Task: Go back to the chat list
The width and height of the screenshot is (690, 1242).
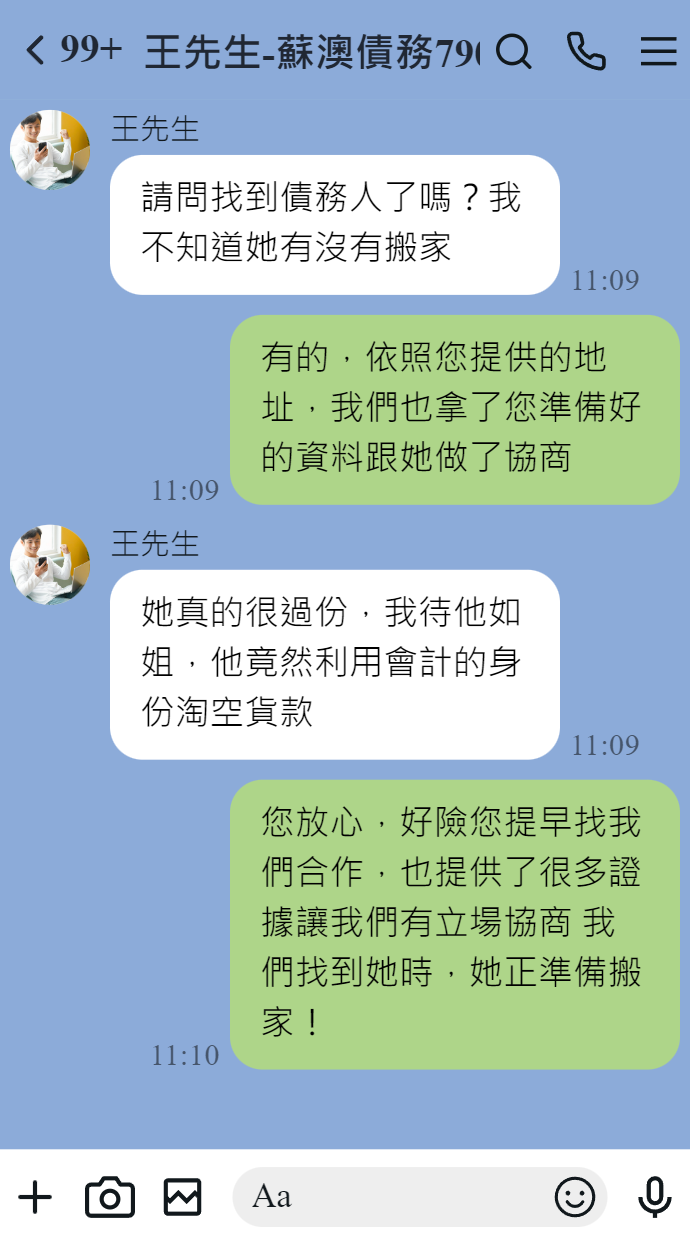Action: pyautogui.click(x=36, y=50)
